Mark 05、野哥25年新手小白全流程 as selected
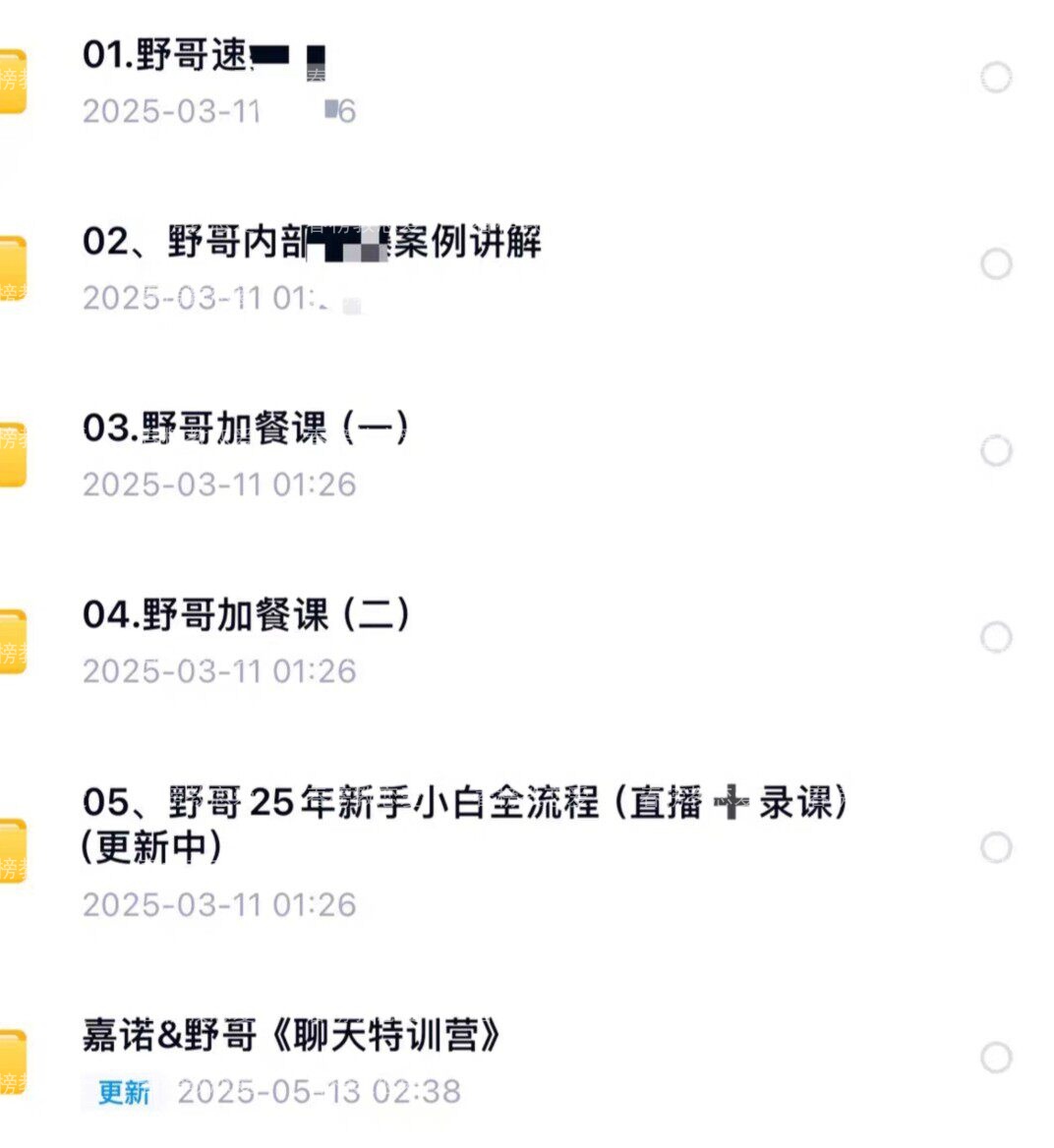Viewport: 1054px width, 1148px height. [996, 847]
